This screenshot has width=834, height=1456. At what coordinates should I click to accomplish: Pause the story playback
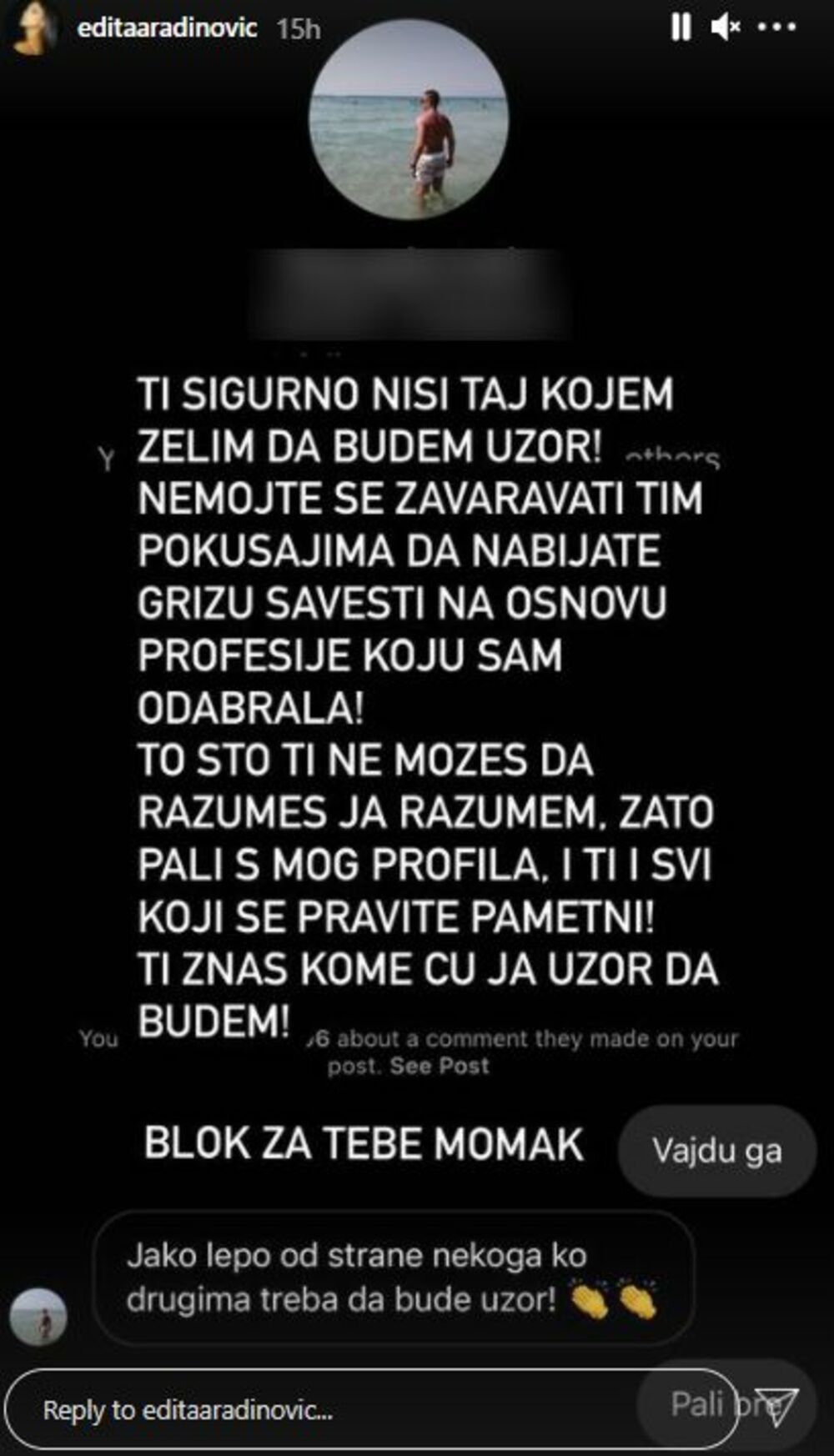pyautogui.click(x=681, y=28)
